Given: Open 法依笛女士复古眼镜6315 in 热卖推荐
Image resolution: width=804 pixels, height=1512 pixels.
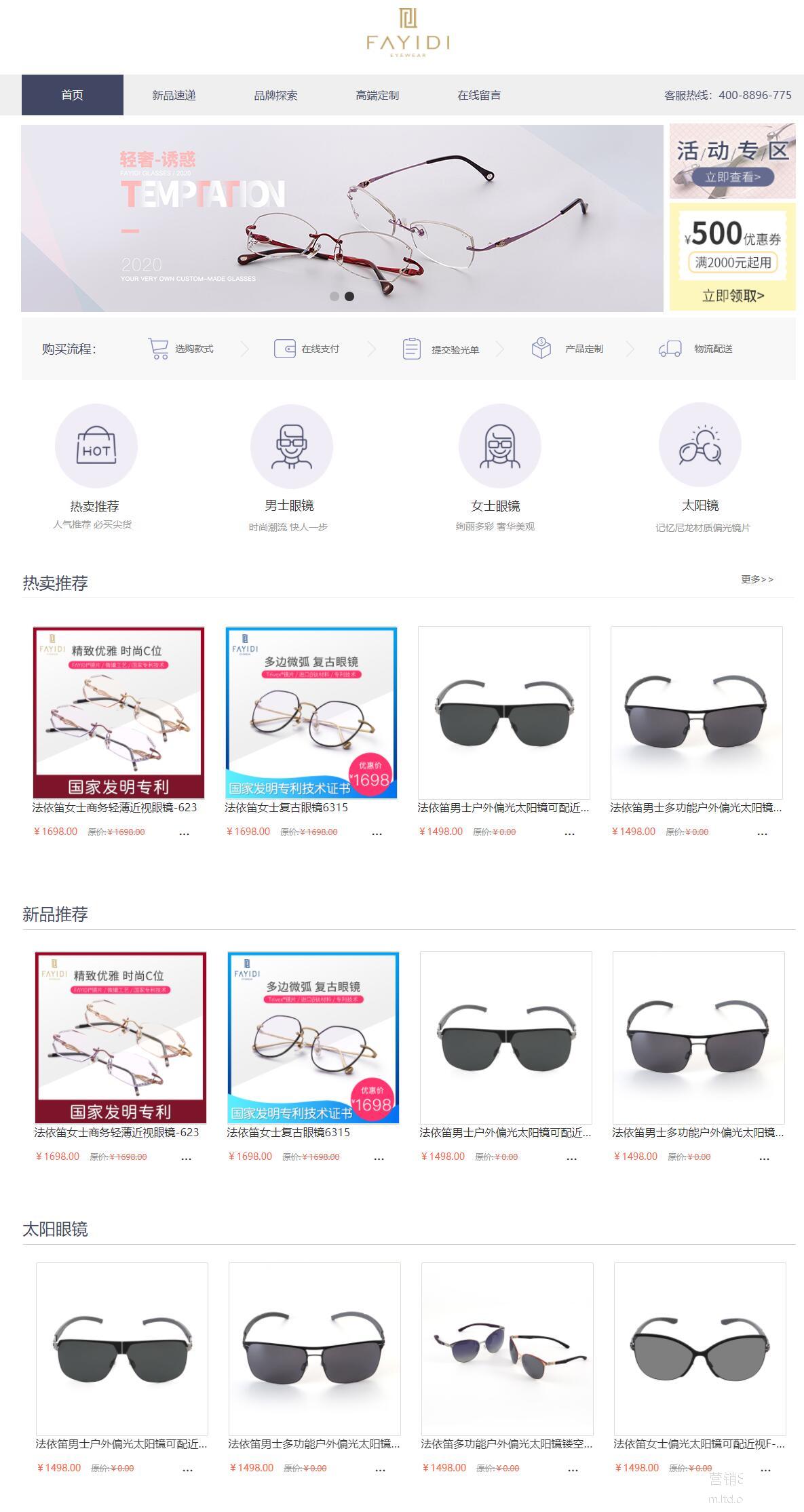Looking at the screenshot, I should [x=311, y=713].
